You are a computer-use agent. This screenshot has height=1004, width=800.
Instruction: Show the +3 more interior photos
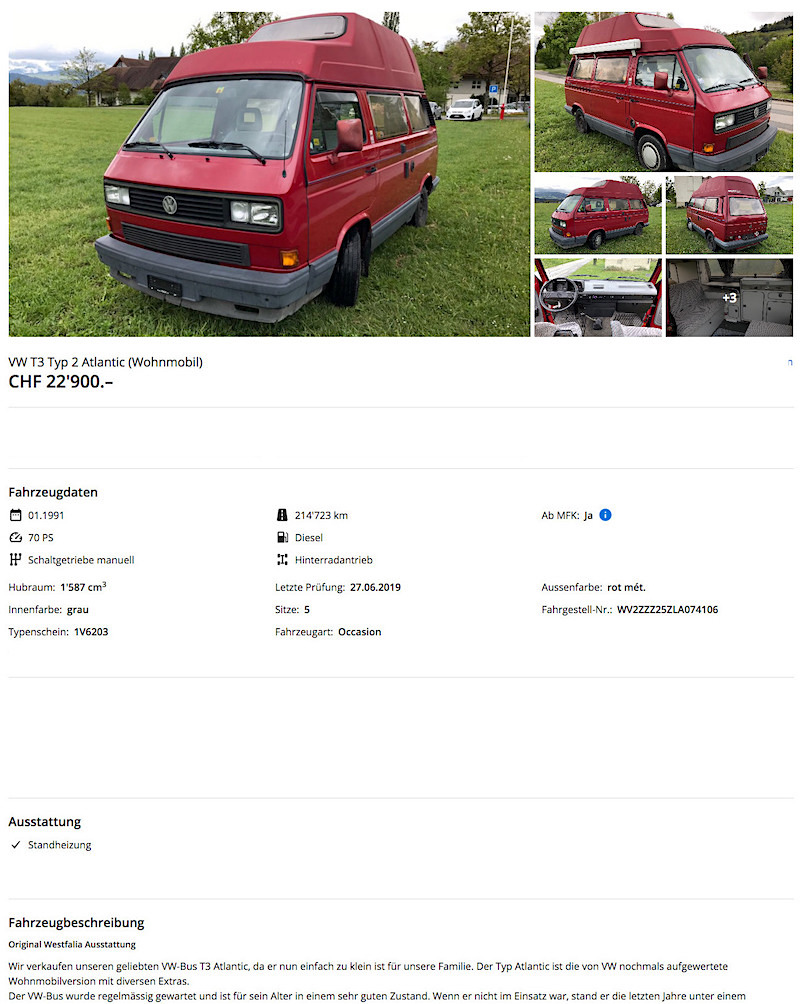[x=729, y=298]
